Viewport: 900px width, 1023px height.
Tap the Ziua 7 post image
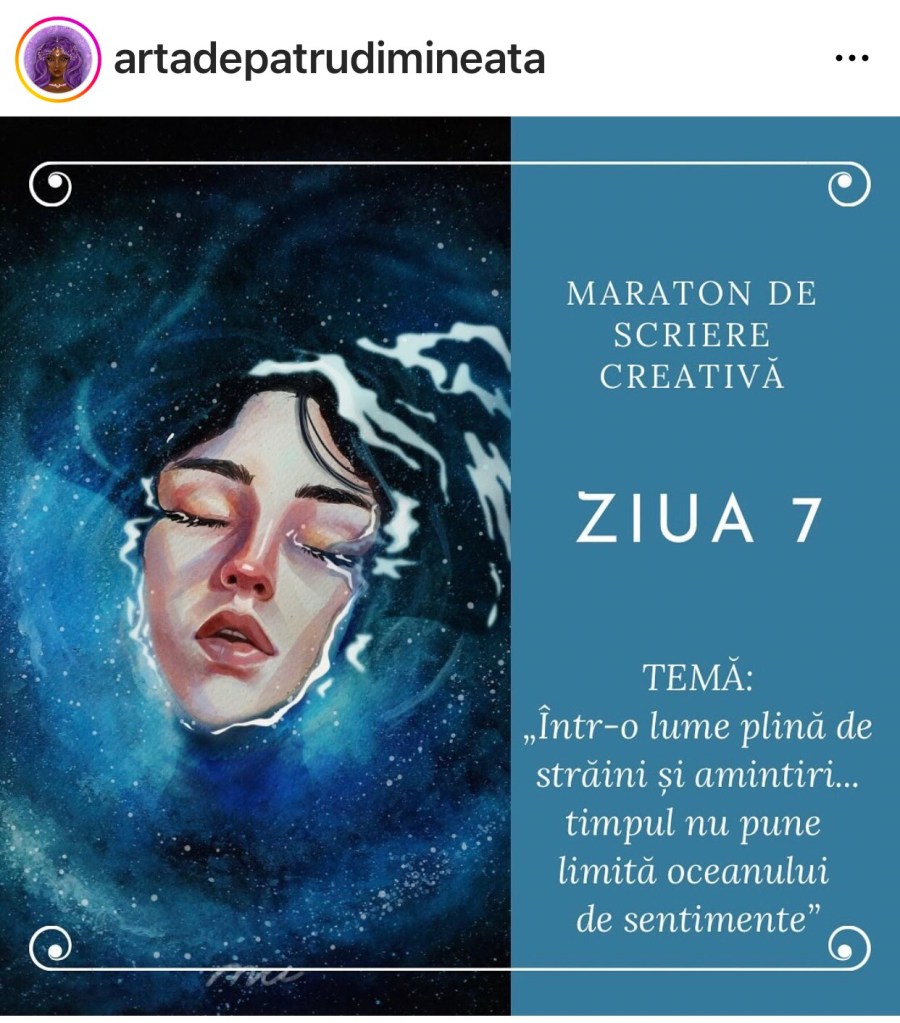450,565
